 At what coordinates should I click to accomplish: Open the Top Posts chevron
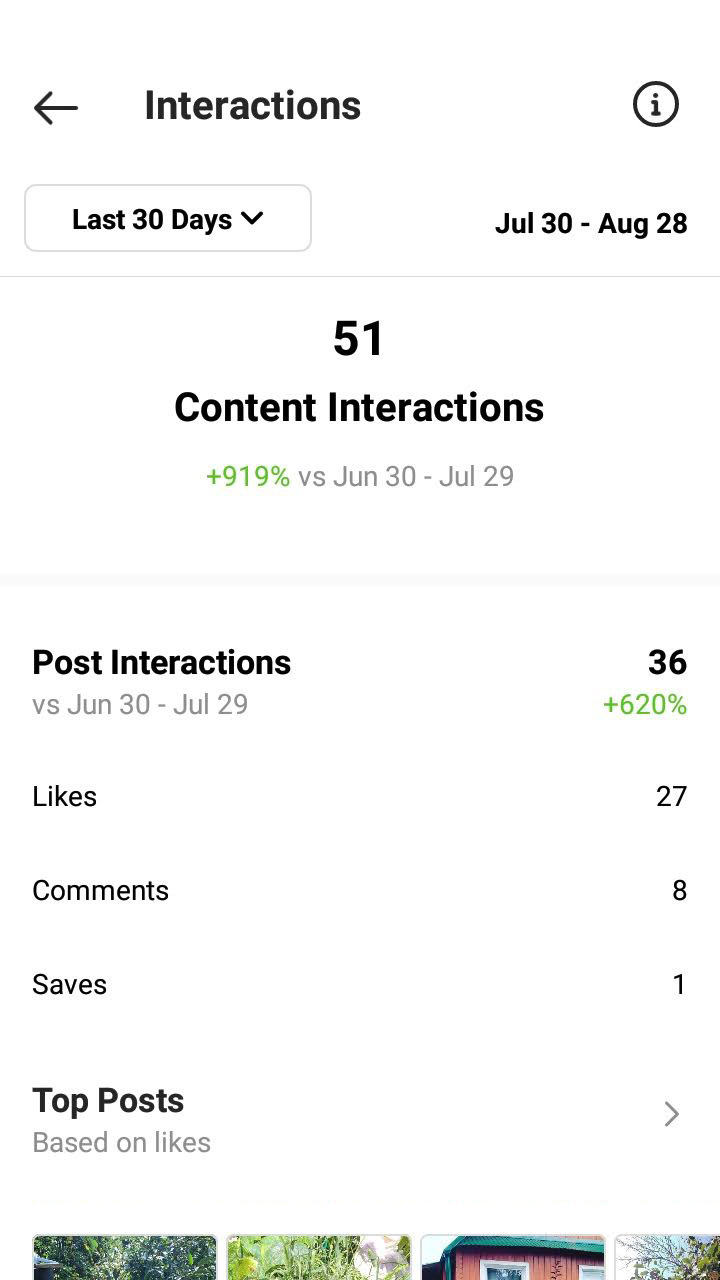(x=672, y=1114)
